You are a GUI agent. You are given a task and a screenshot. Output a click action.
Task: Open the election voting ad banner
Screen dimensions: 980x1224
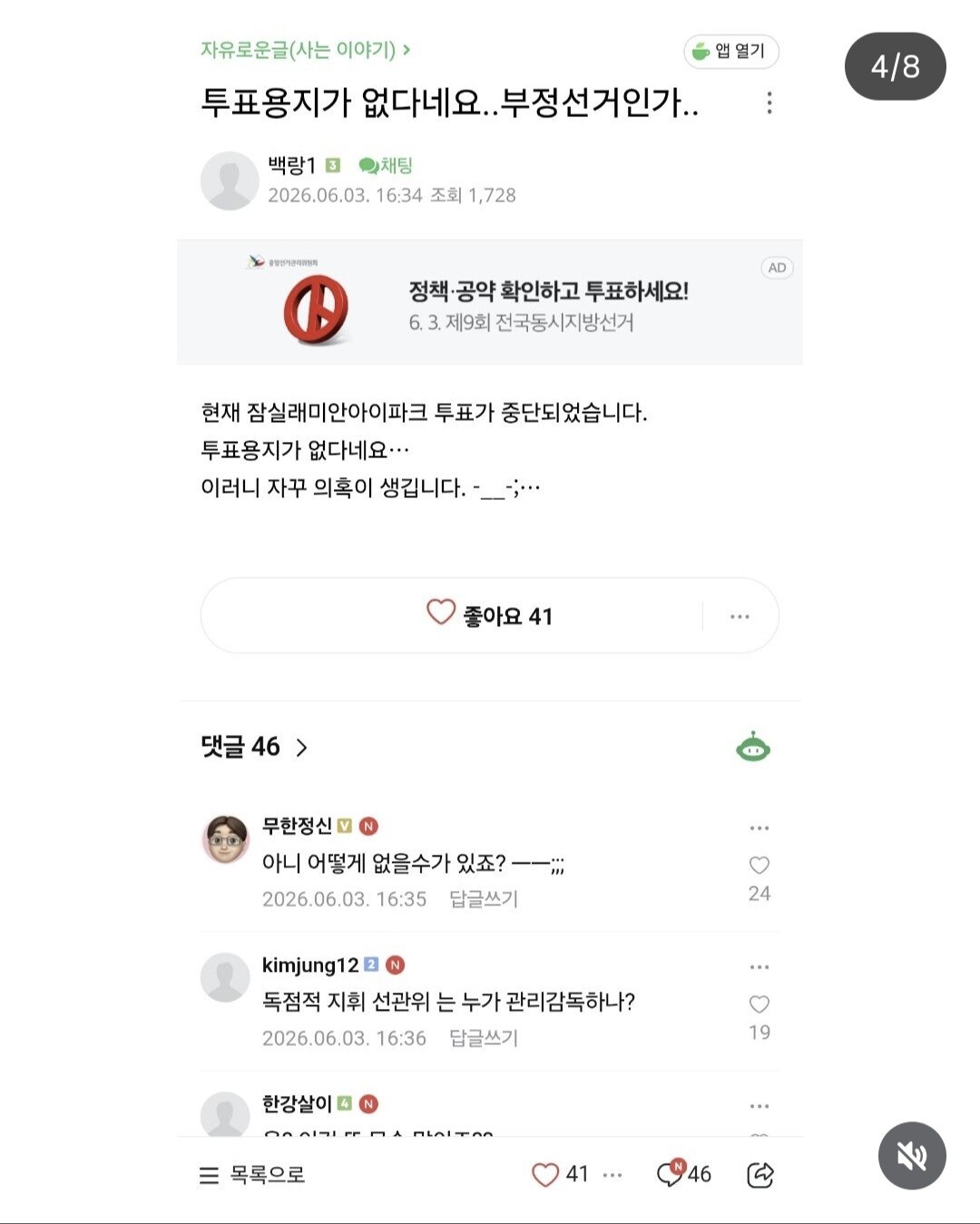490,303
